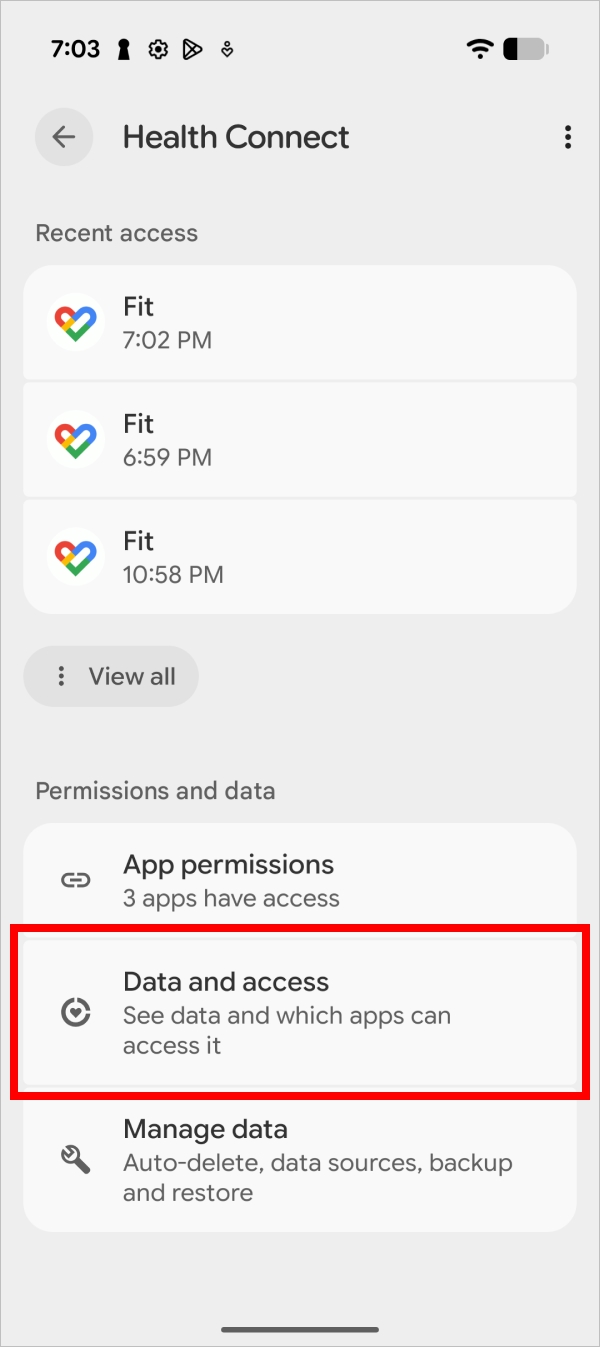Open the Fit access entry at 7:02 PM
Screen dimensions: 600x1347
(300, 323)
